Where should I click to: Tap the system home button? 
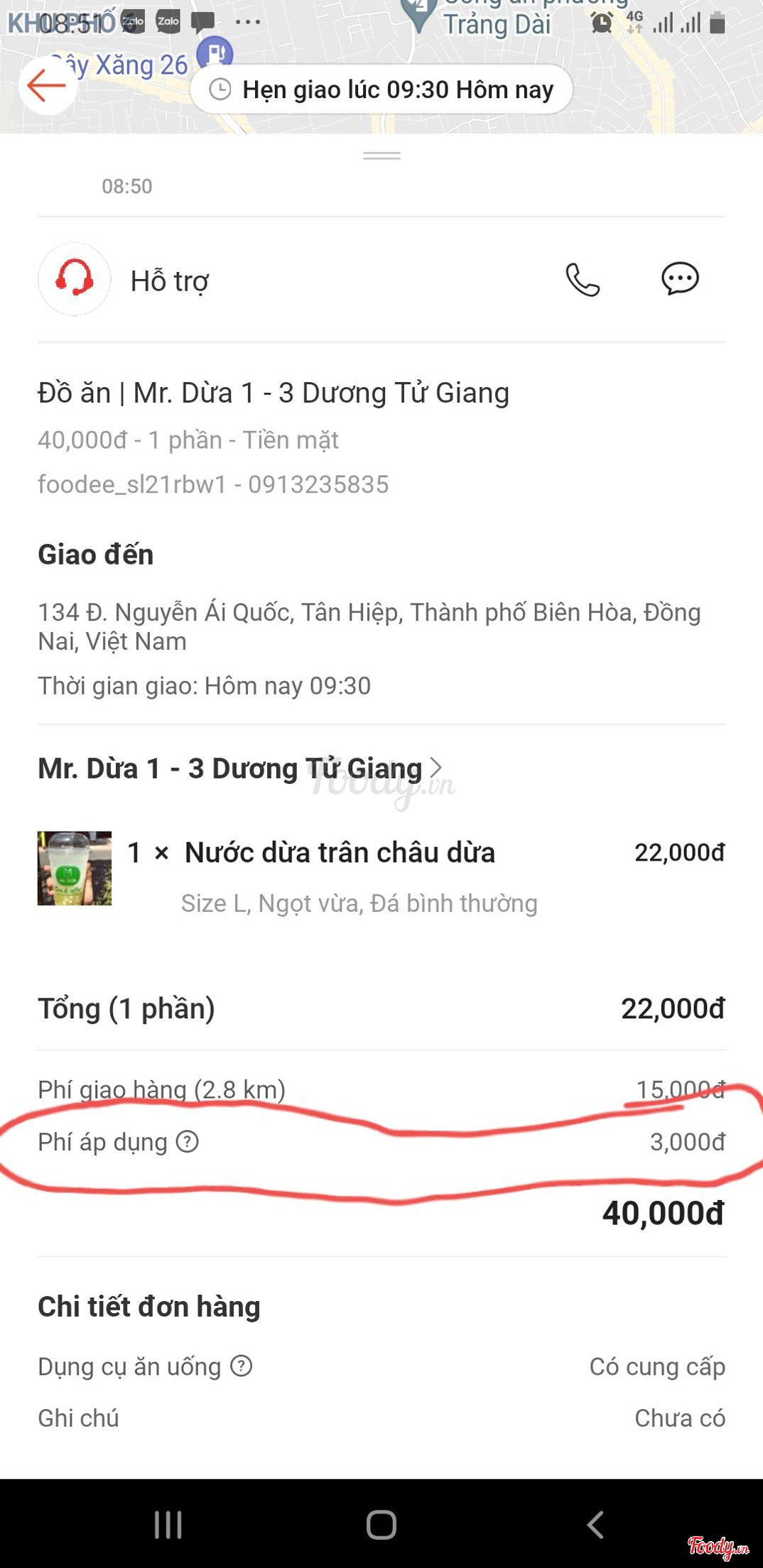pyautogui.click(x=381, y=1524)
